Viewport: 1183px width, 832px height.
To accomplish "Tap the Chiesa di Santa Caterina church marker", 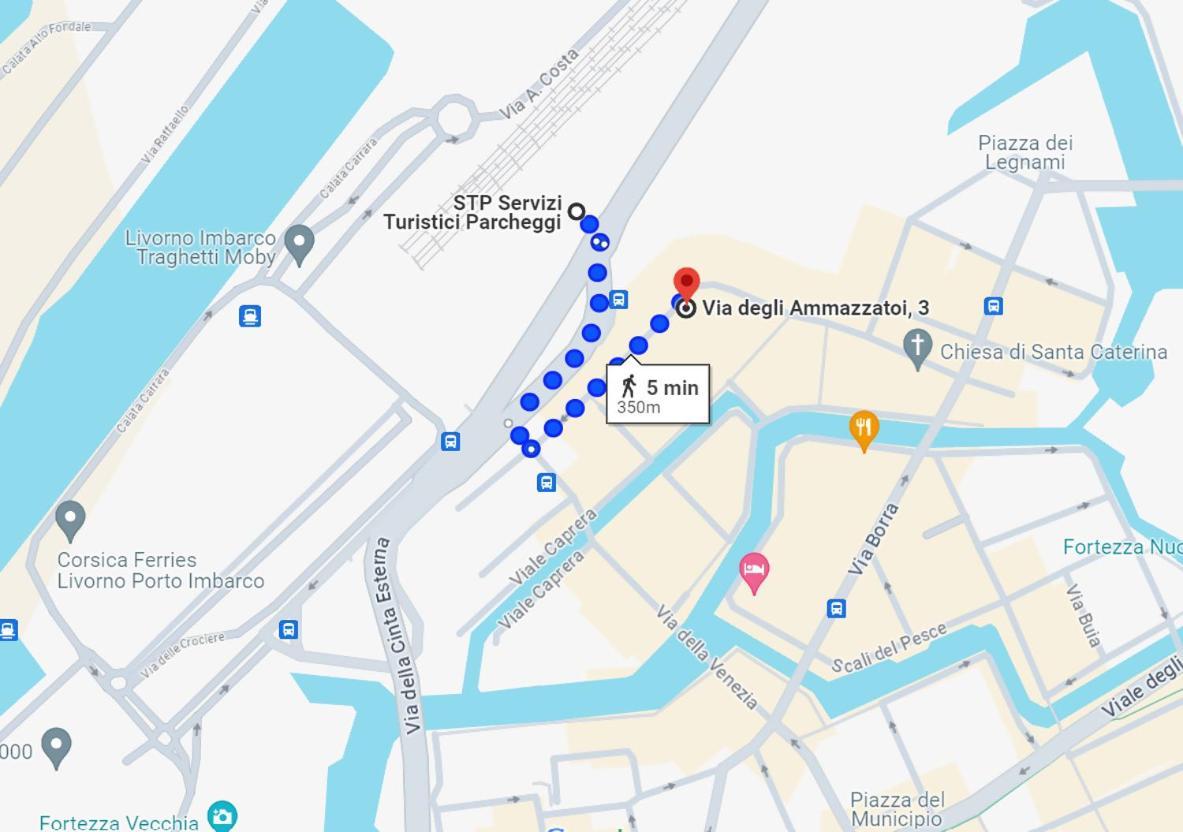I will [x=917, y=347].
